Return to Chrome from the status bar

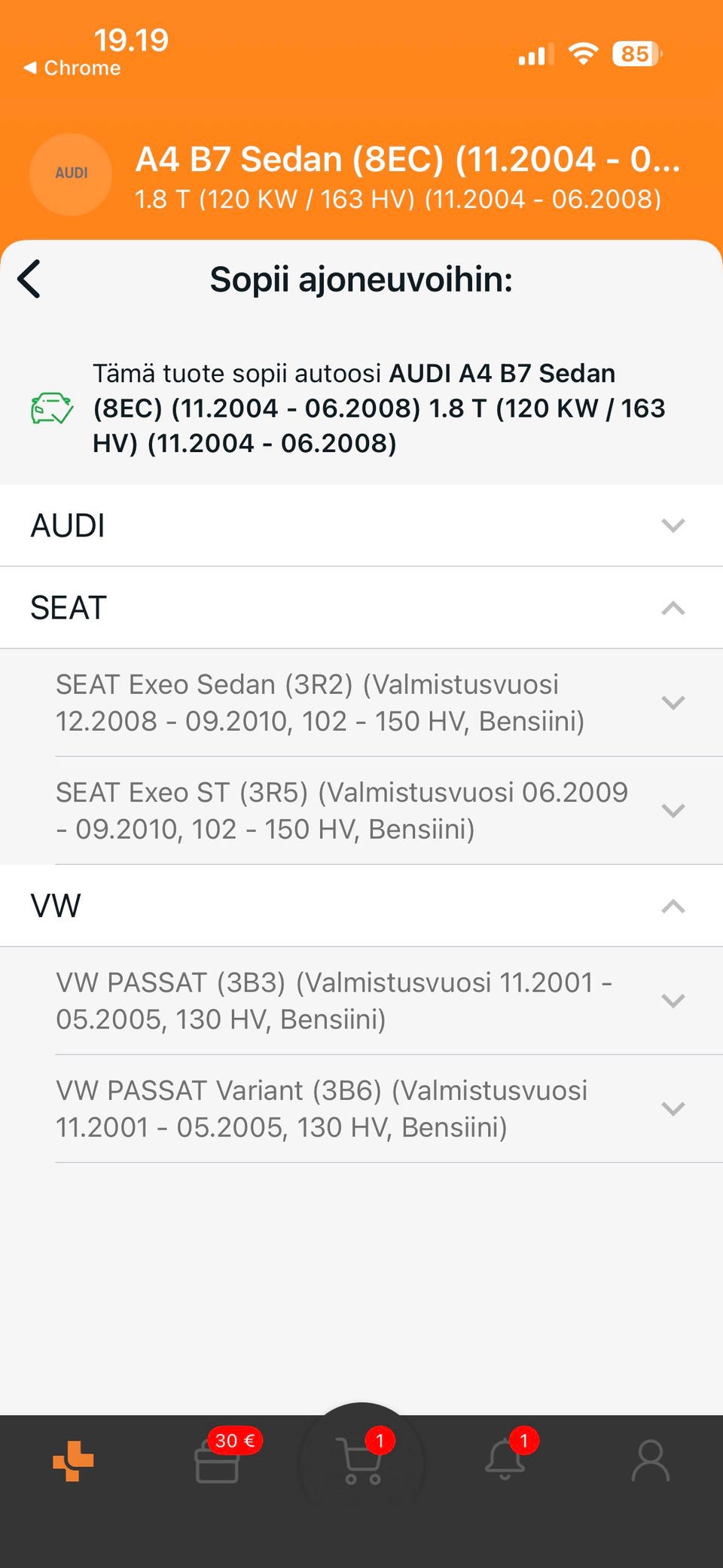click(73, 68)
